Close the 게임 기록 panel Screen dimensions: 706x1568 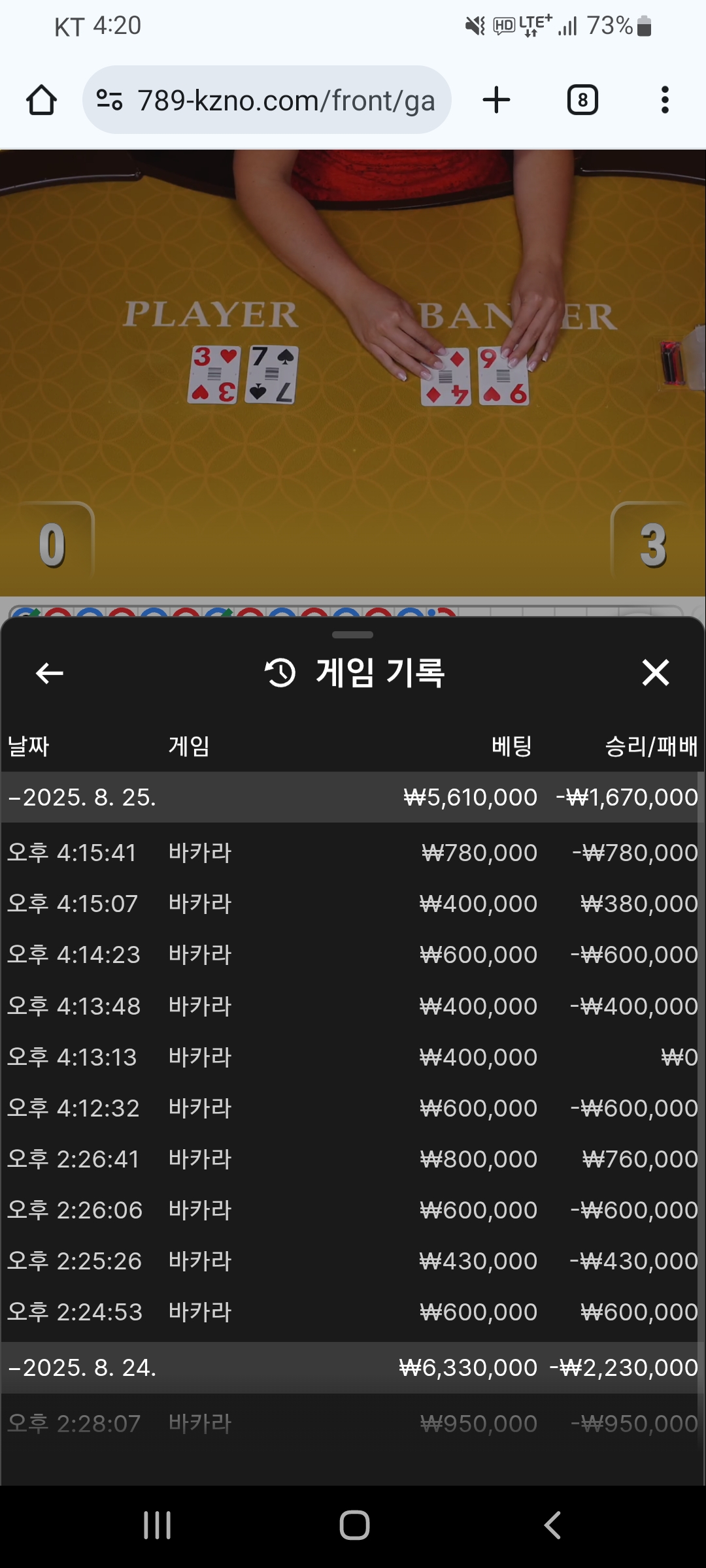point(655,673)
